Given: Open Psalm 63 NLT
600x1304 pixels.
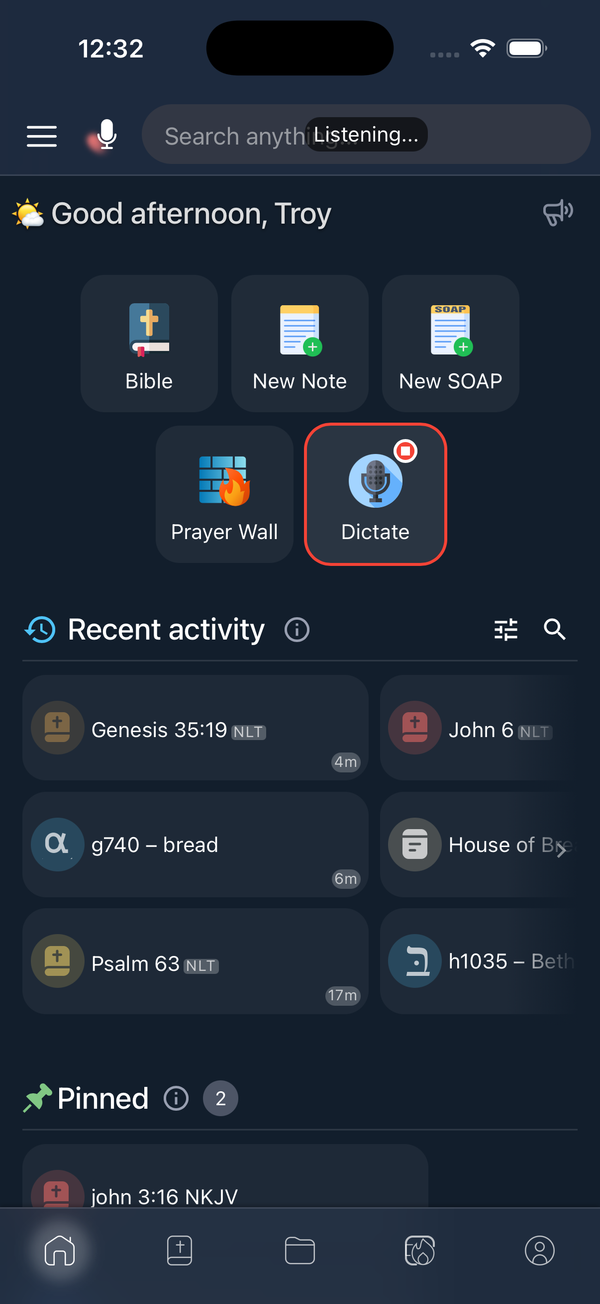Looking at the screenshot, I should [195, 963].
